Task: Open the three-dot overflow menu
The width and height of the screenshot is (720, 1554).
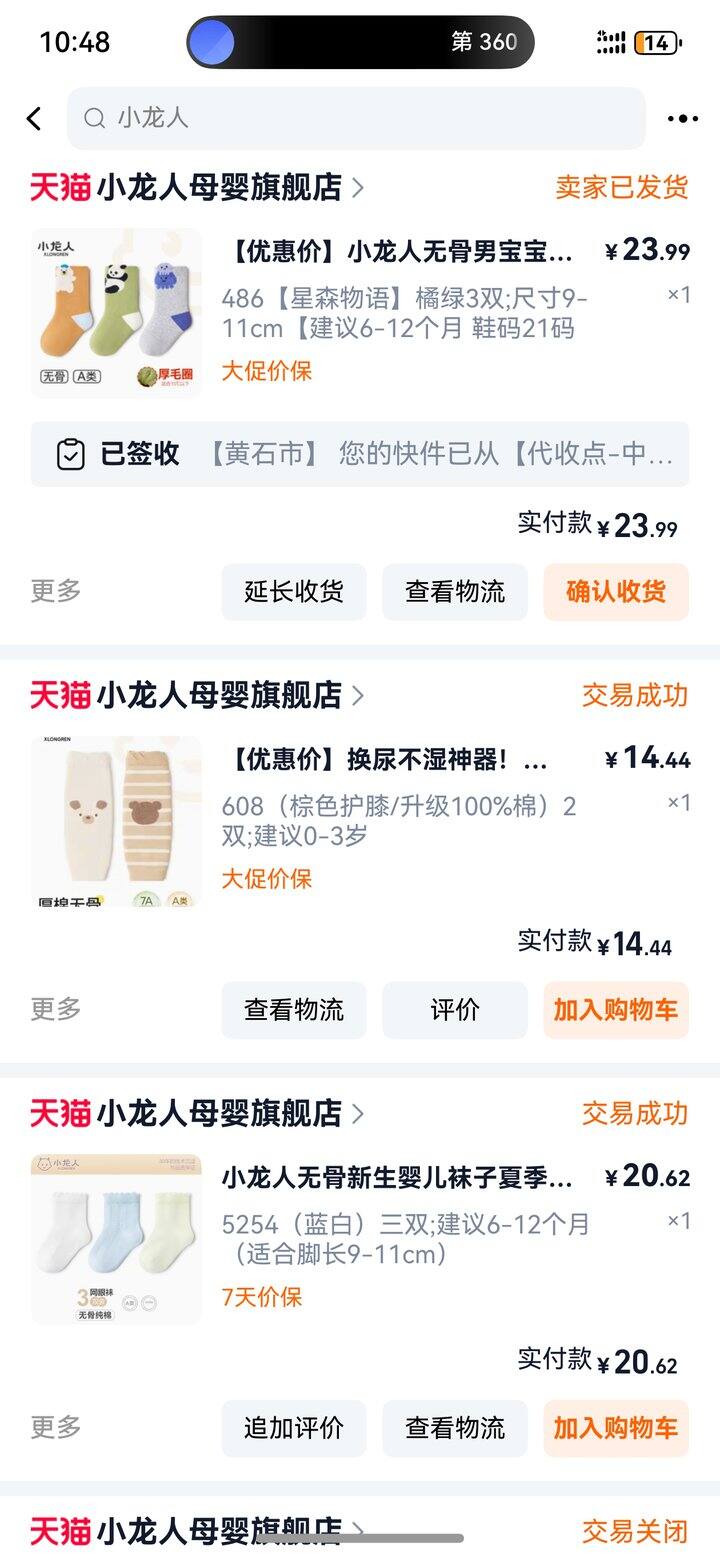Action: pos(682,119)
